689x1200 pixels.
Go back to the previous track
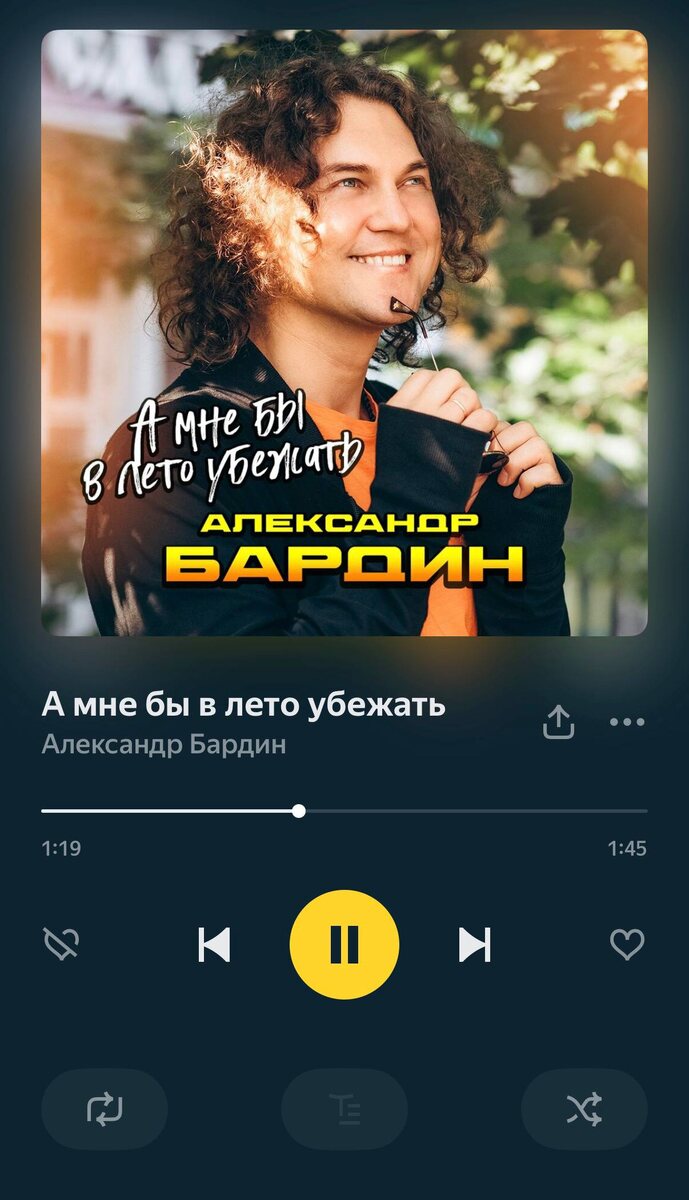[x=214, y=944]
